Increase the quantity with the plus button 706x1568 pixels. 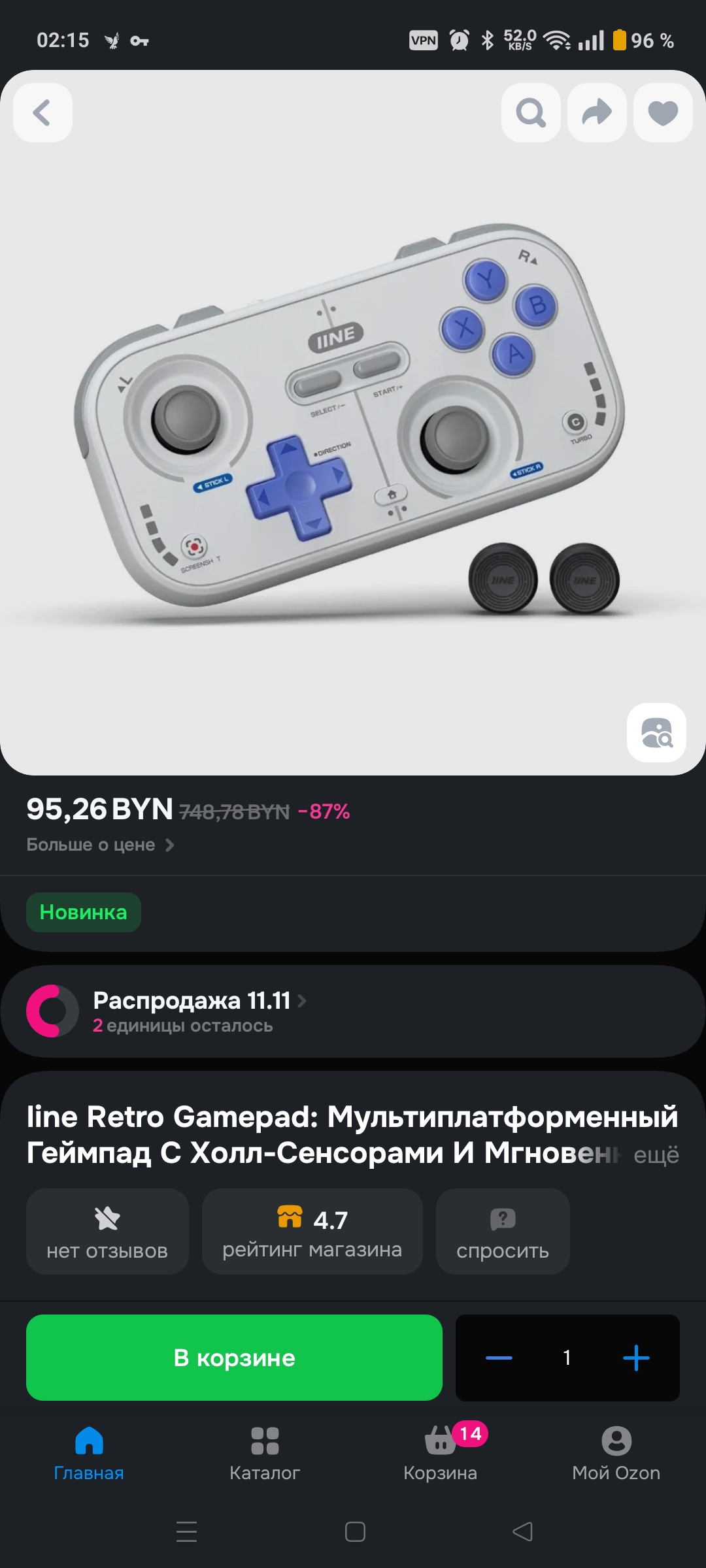[x=635, y=1358]
